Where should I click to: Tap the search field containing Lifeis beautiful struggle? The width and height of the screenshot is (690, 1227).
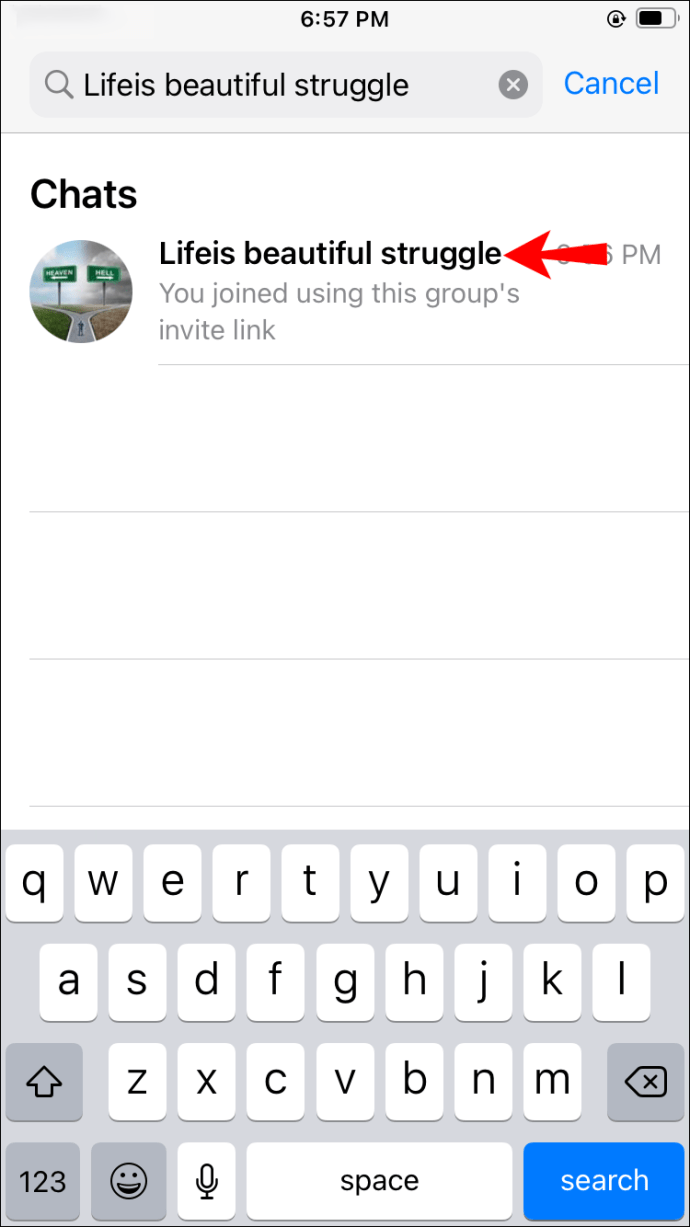(286, 85)
